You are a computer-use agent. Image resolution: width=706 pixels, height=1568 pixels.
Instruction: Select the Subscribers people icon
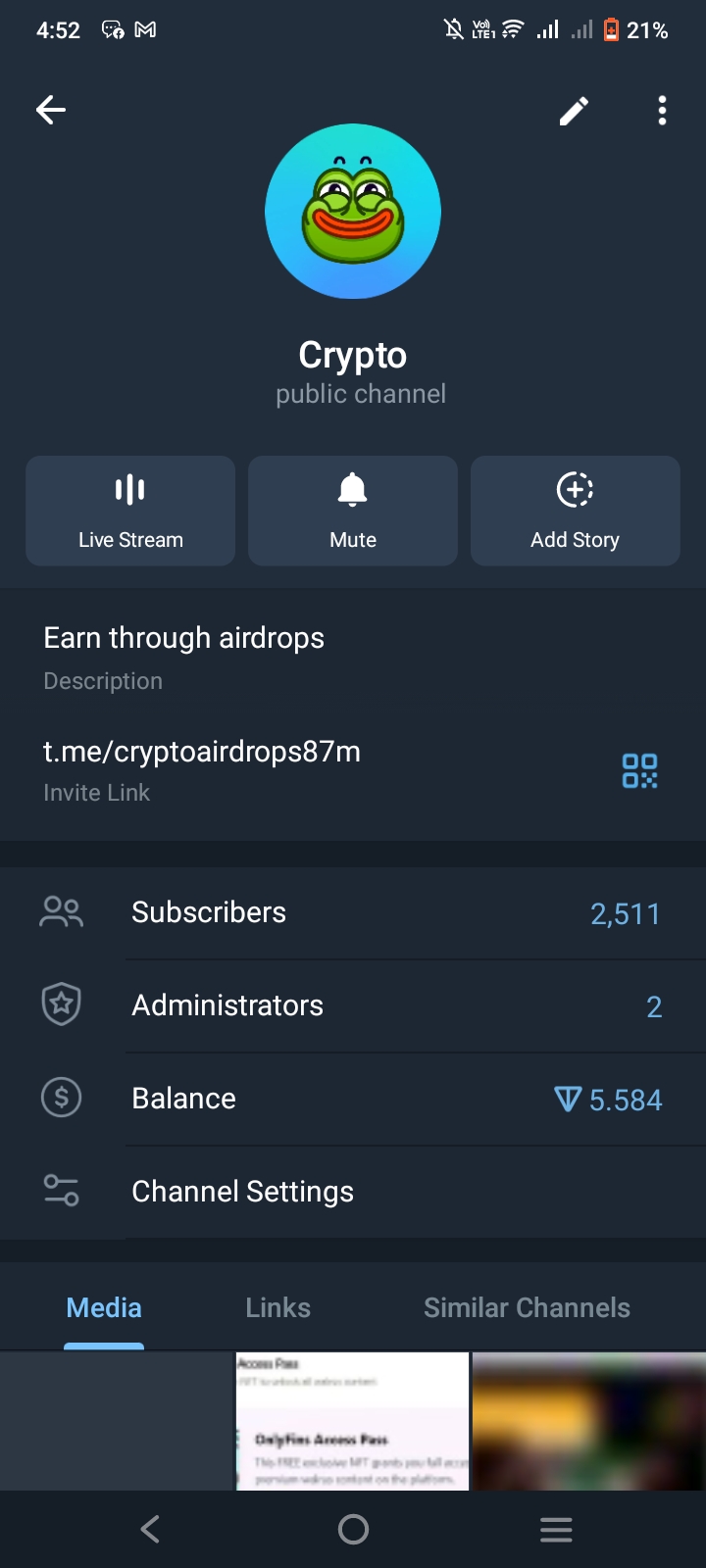[x=61, y=911]
